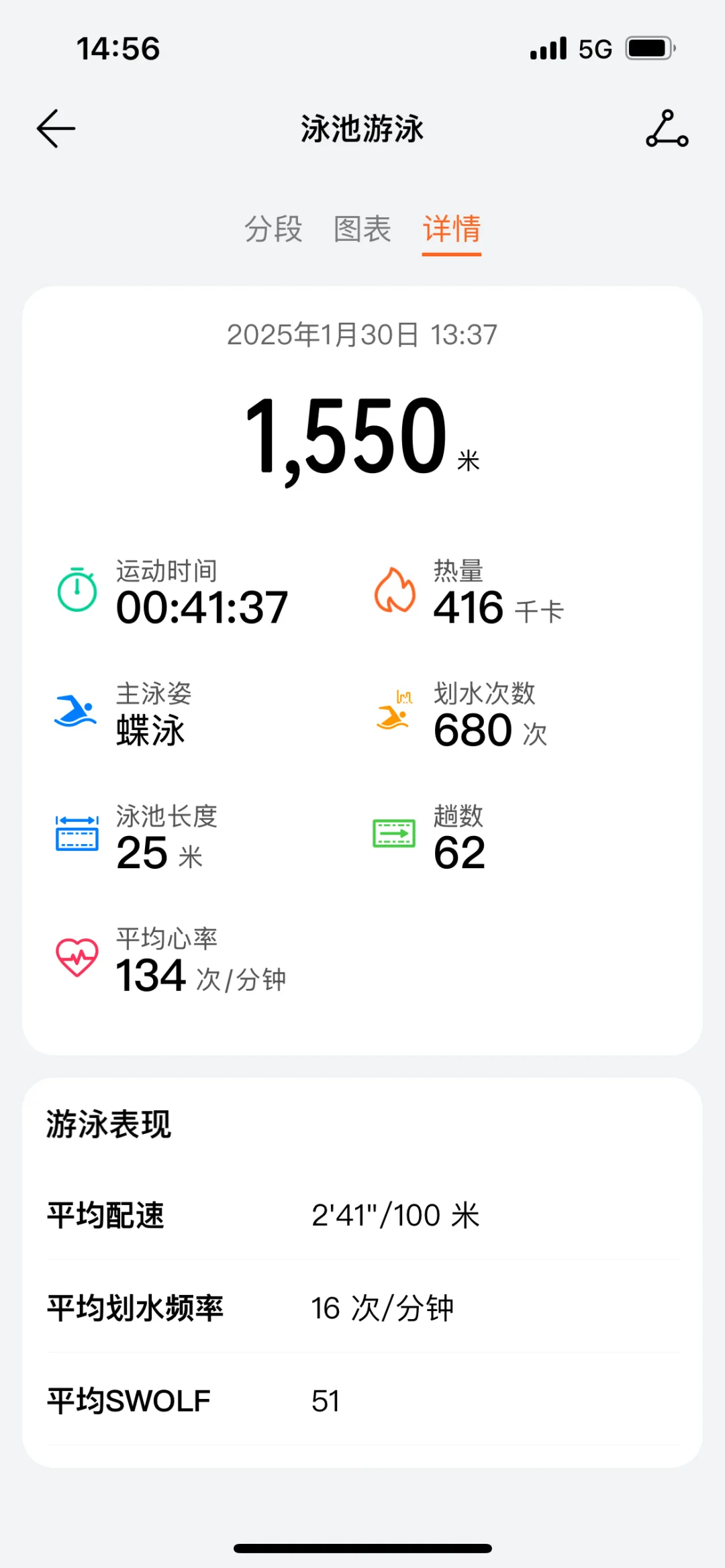Switch to the 图表 tab

tap(362, 229)
